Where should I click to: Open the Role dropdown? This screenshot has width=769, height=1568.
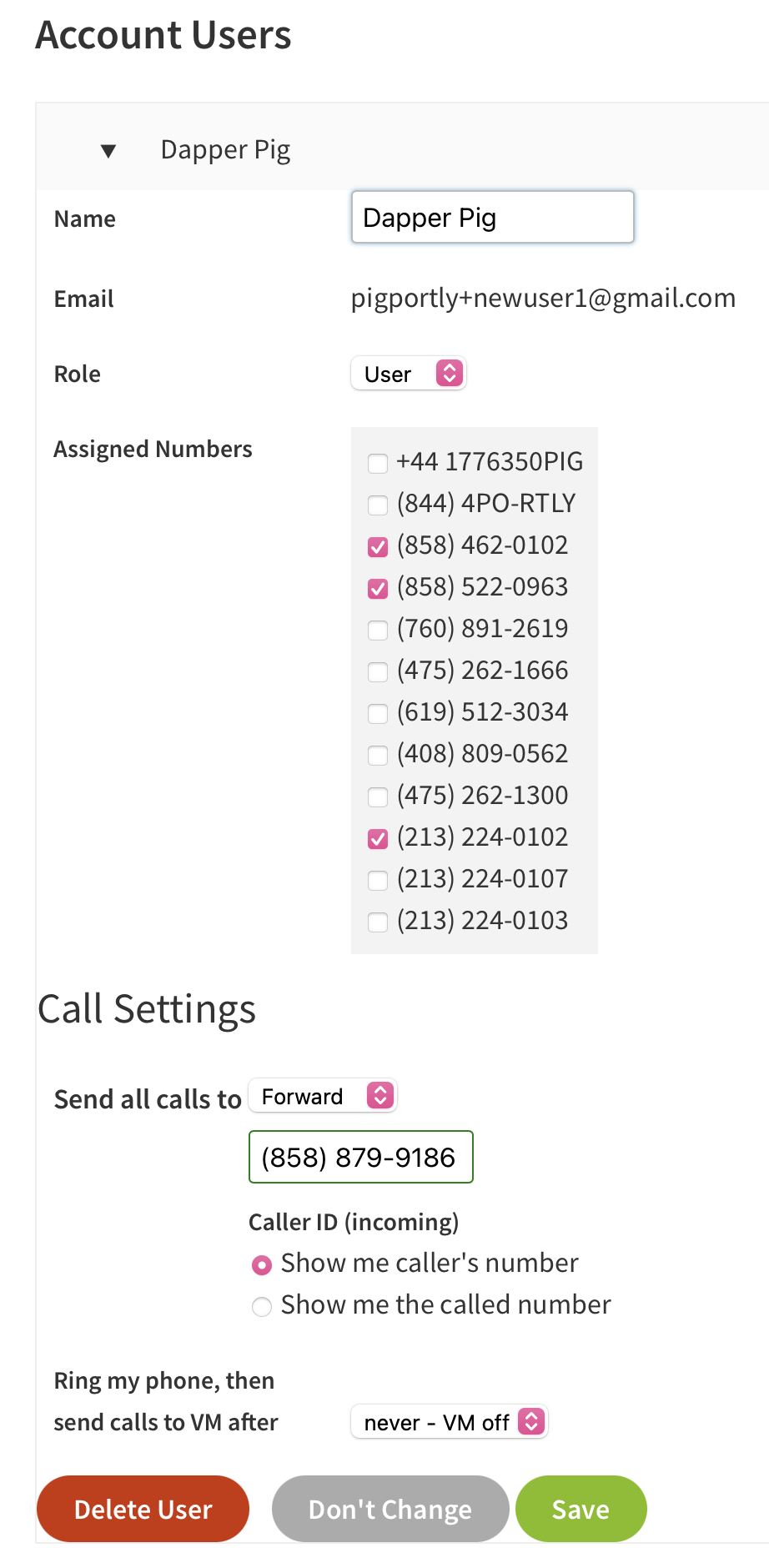(408, 374)
